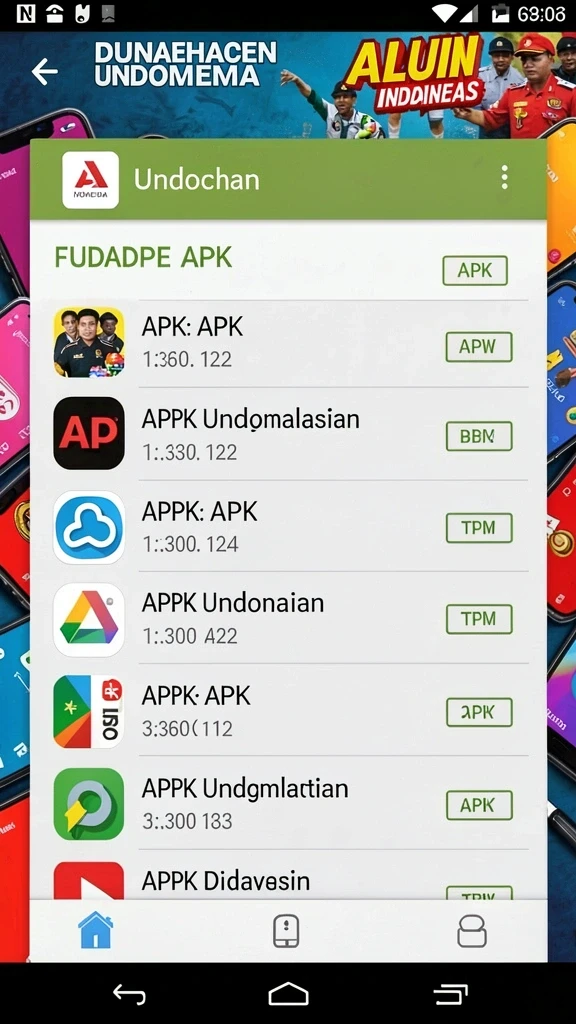
Task: Open the lock-shaped tab in the bottom bar
Action: 472,931
